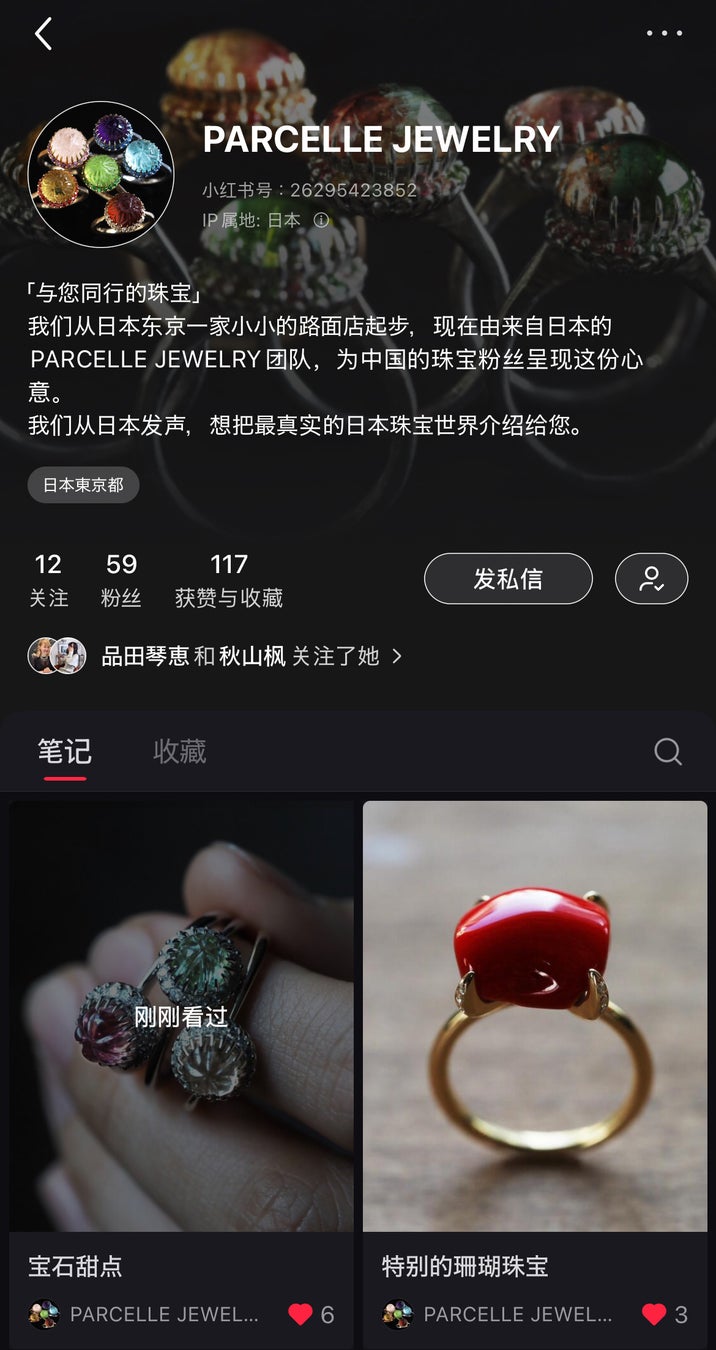Open the 117 获赞与收藏 stats
The image size is (716, 1350).
(x=228, y=579)
